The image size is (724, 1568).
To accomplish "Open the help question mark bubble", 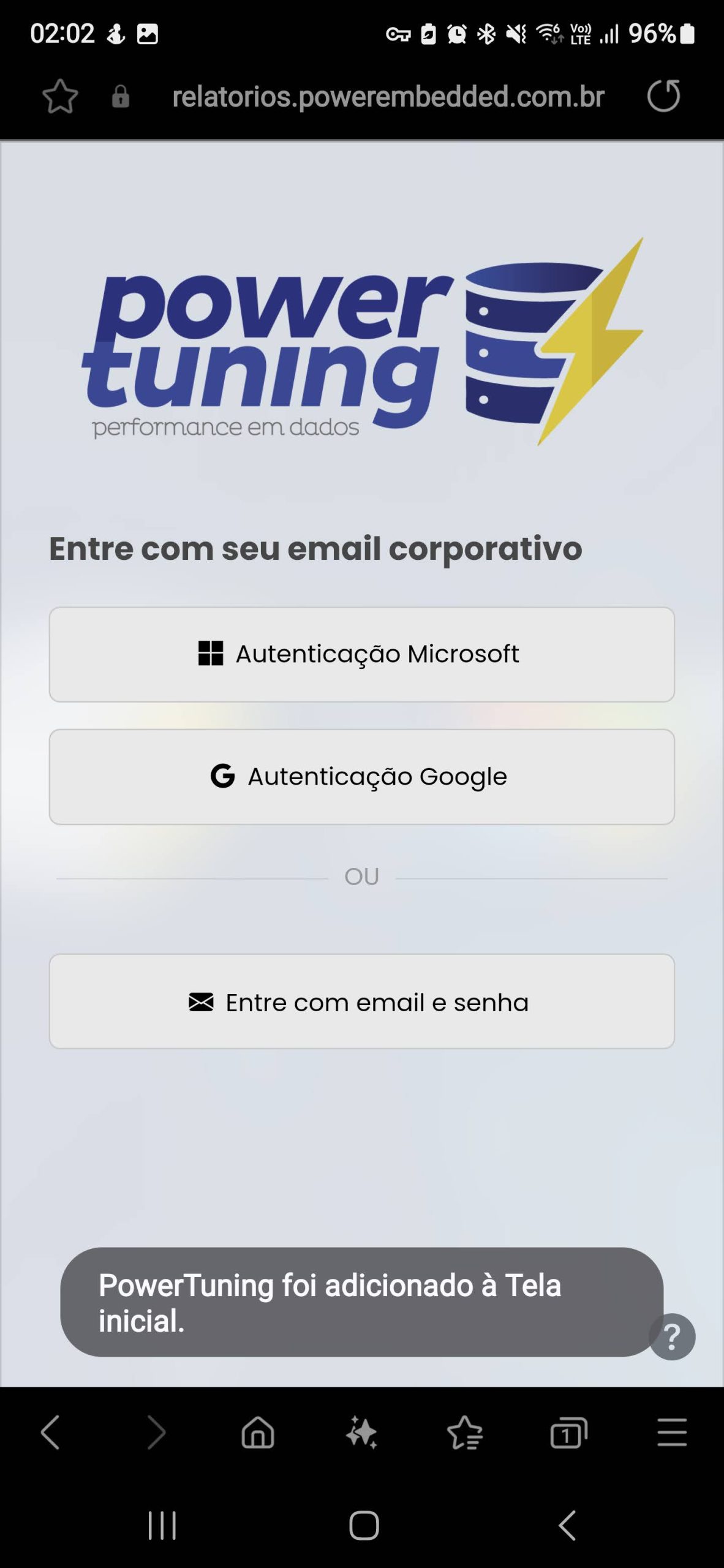I will [673, 1336].
